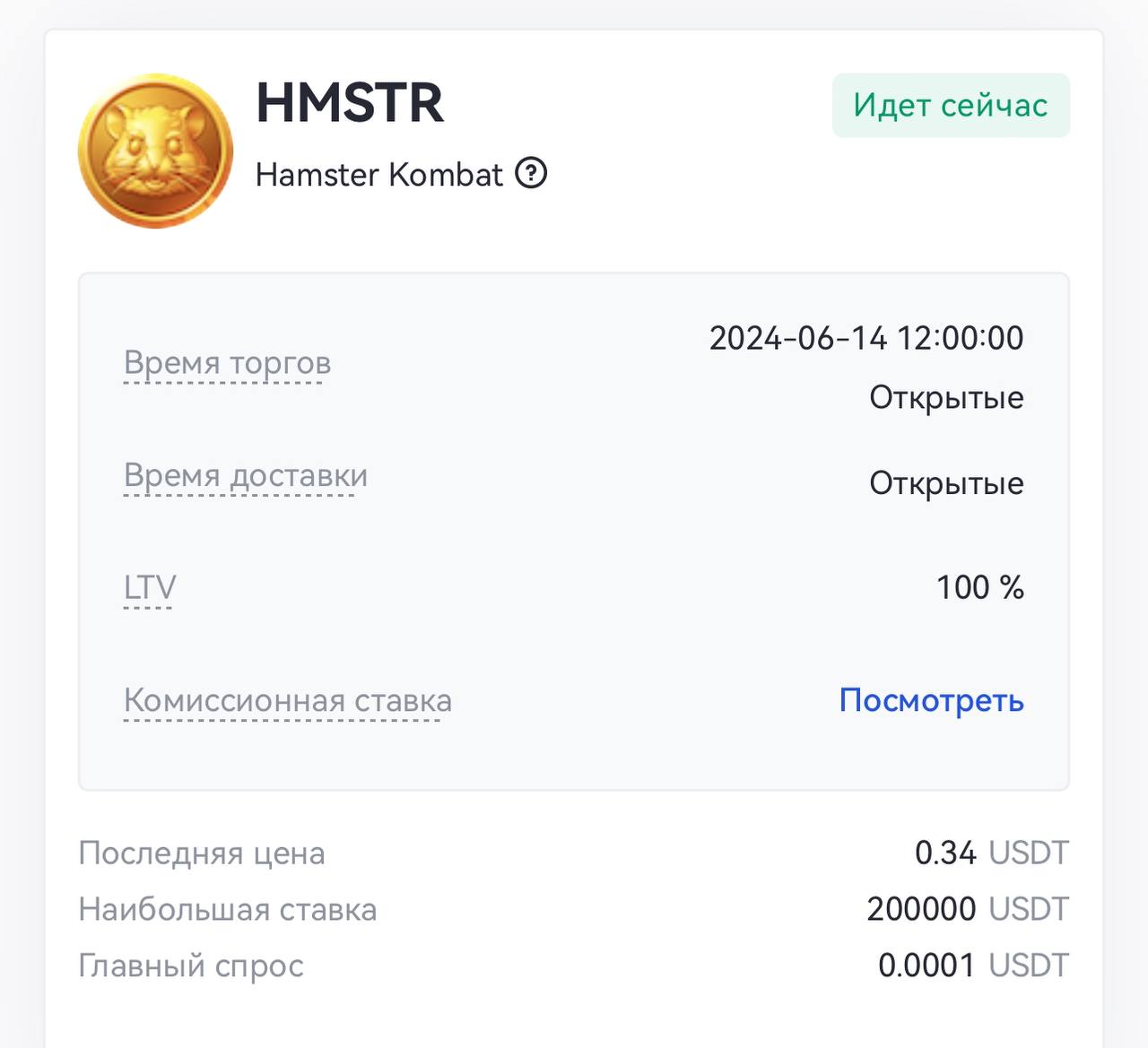Viewport: 1148px width, 1048px height.
Task: Open the help icon next to Hamster Kombat
Action: pyautogui.click(x=531, y=173)
